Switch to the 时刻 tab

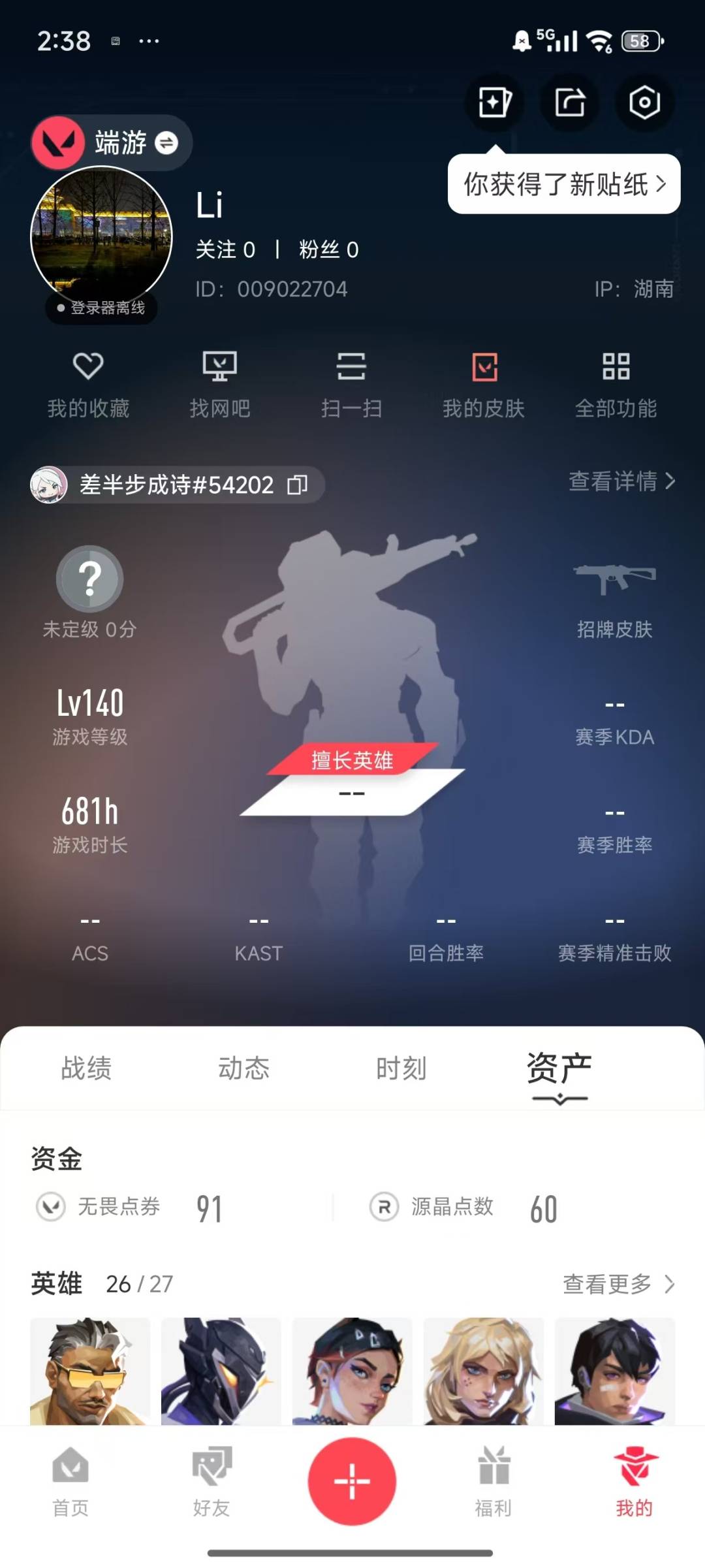pyautogui.click(x=401, y=1068)
